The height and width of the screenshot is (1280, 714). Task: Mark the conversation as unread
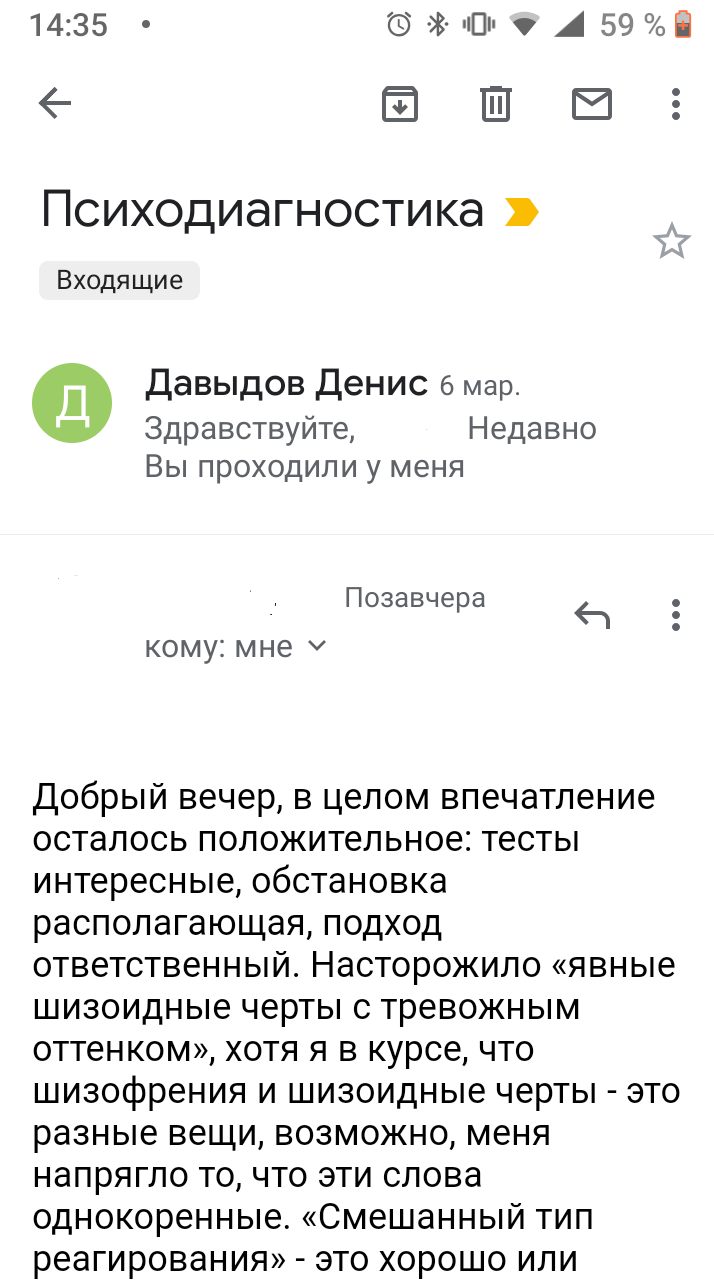coord(591,103)
